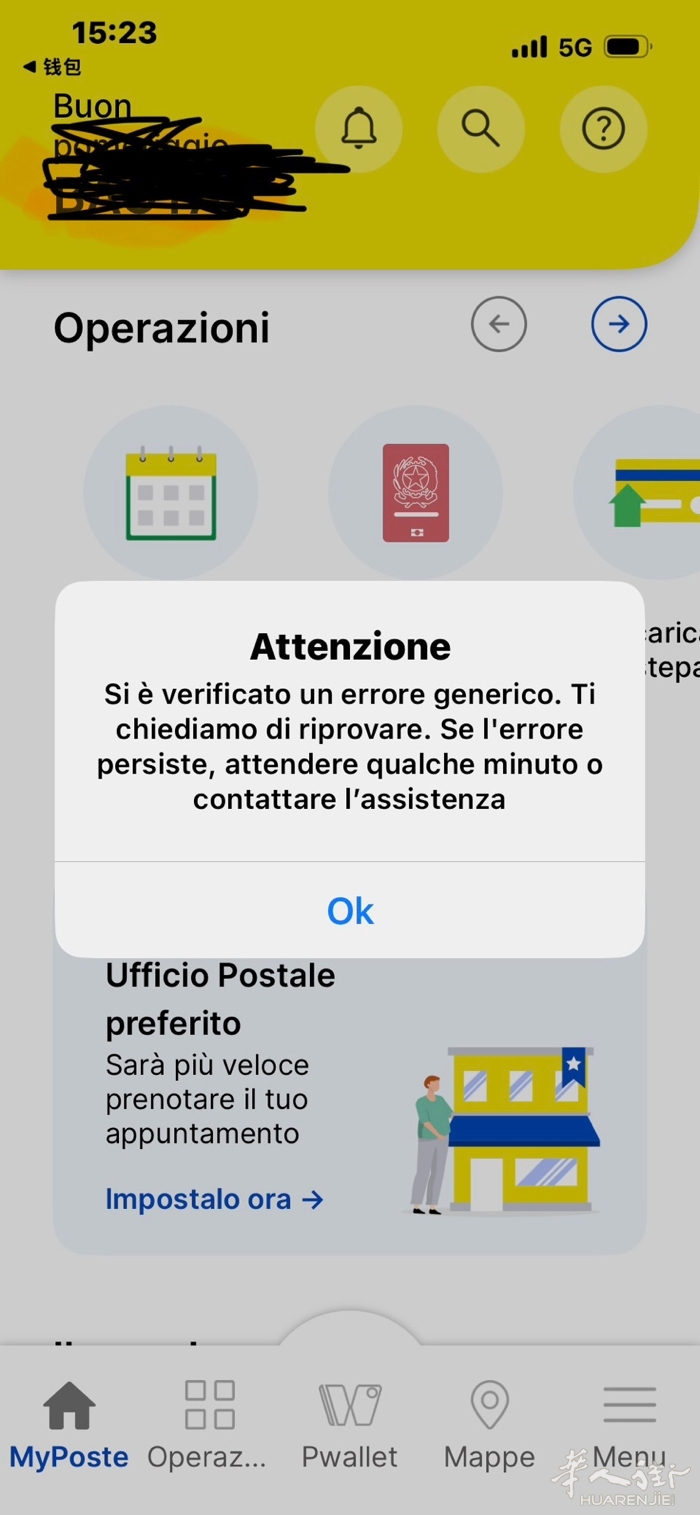
Task: Open the Menu tab
Action: [629, 1423]
